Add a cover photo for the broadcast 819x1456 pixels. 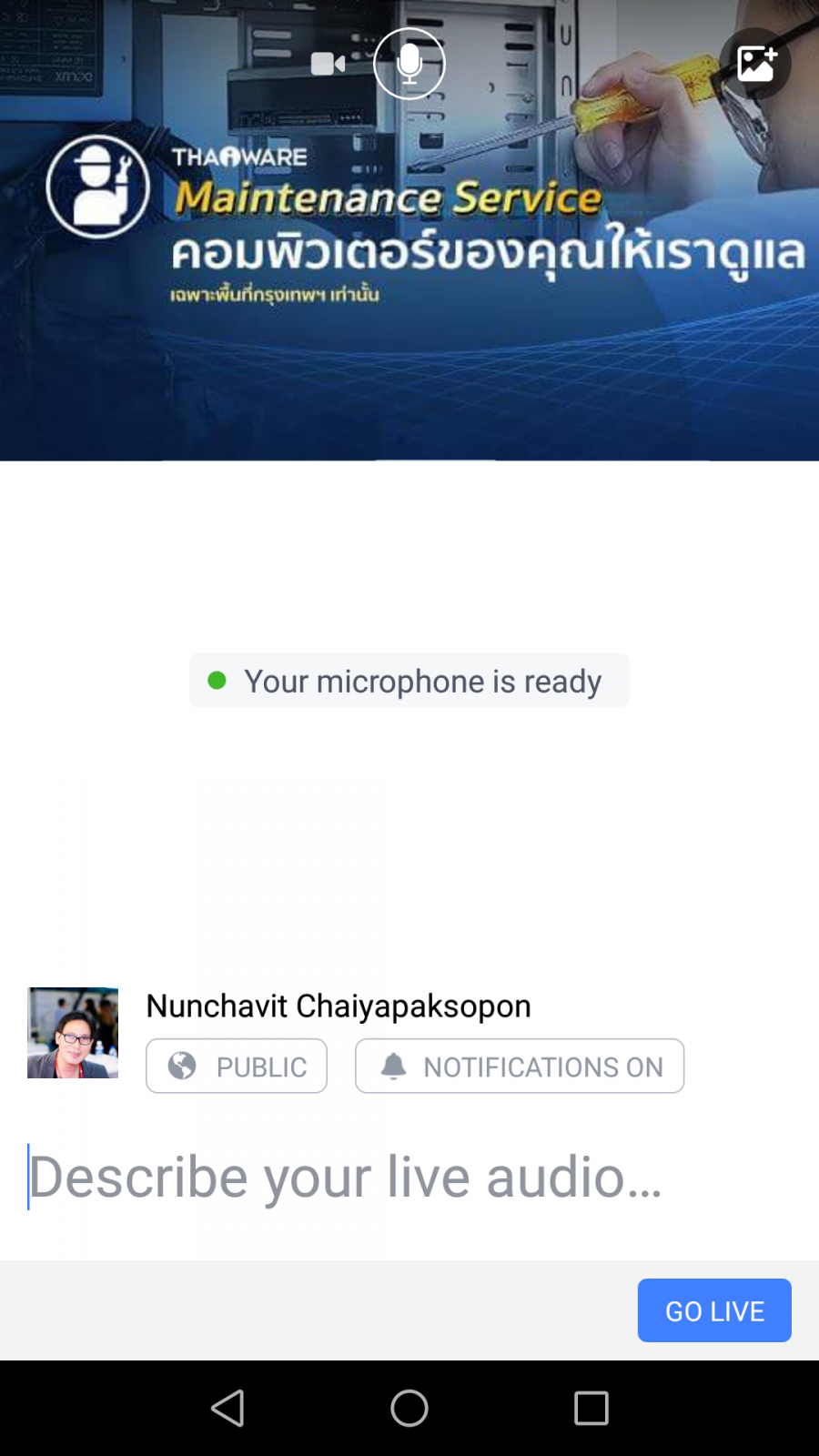[755, 64]
